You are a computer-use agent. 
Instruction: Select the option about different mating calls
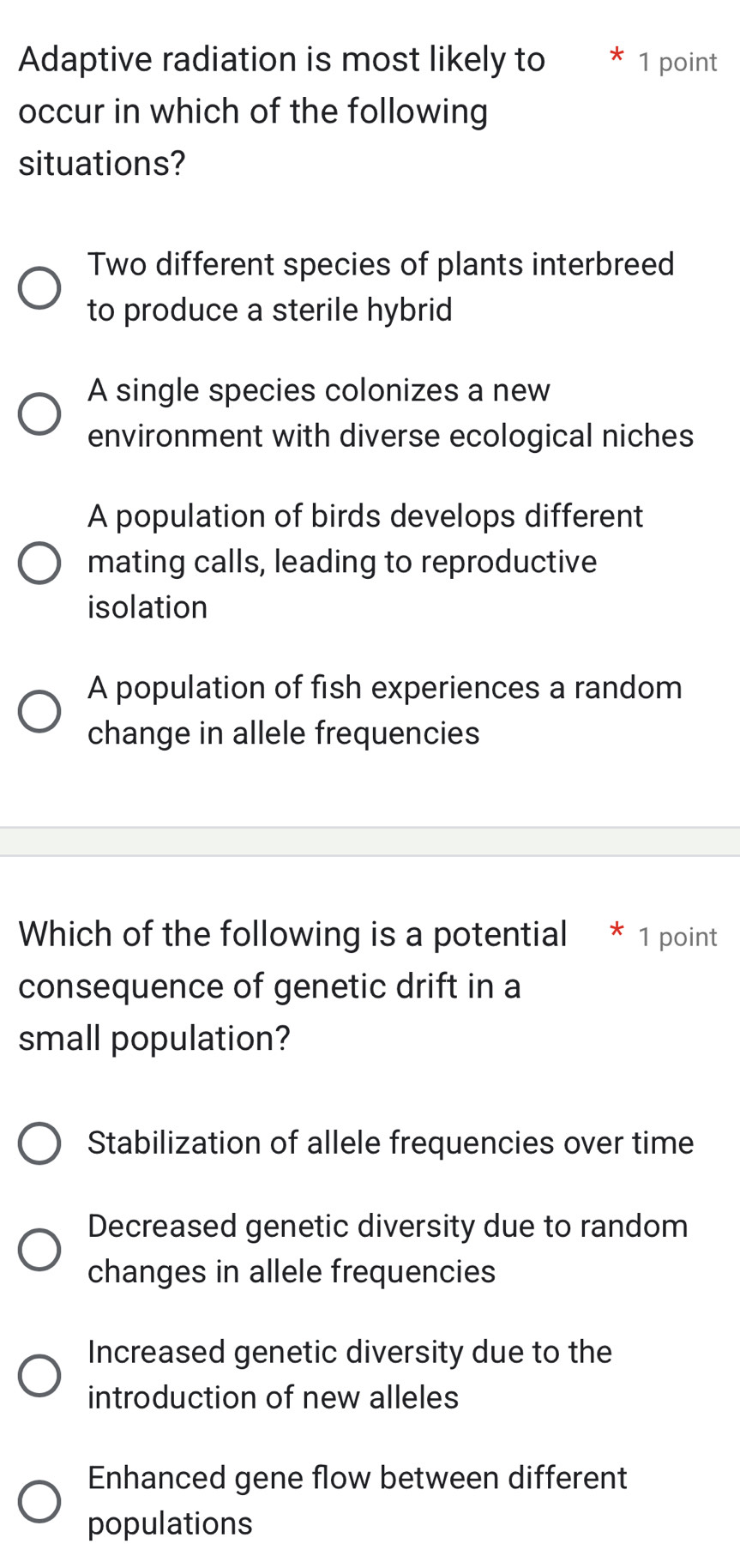(38, 562)
